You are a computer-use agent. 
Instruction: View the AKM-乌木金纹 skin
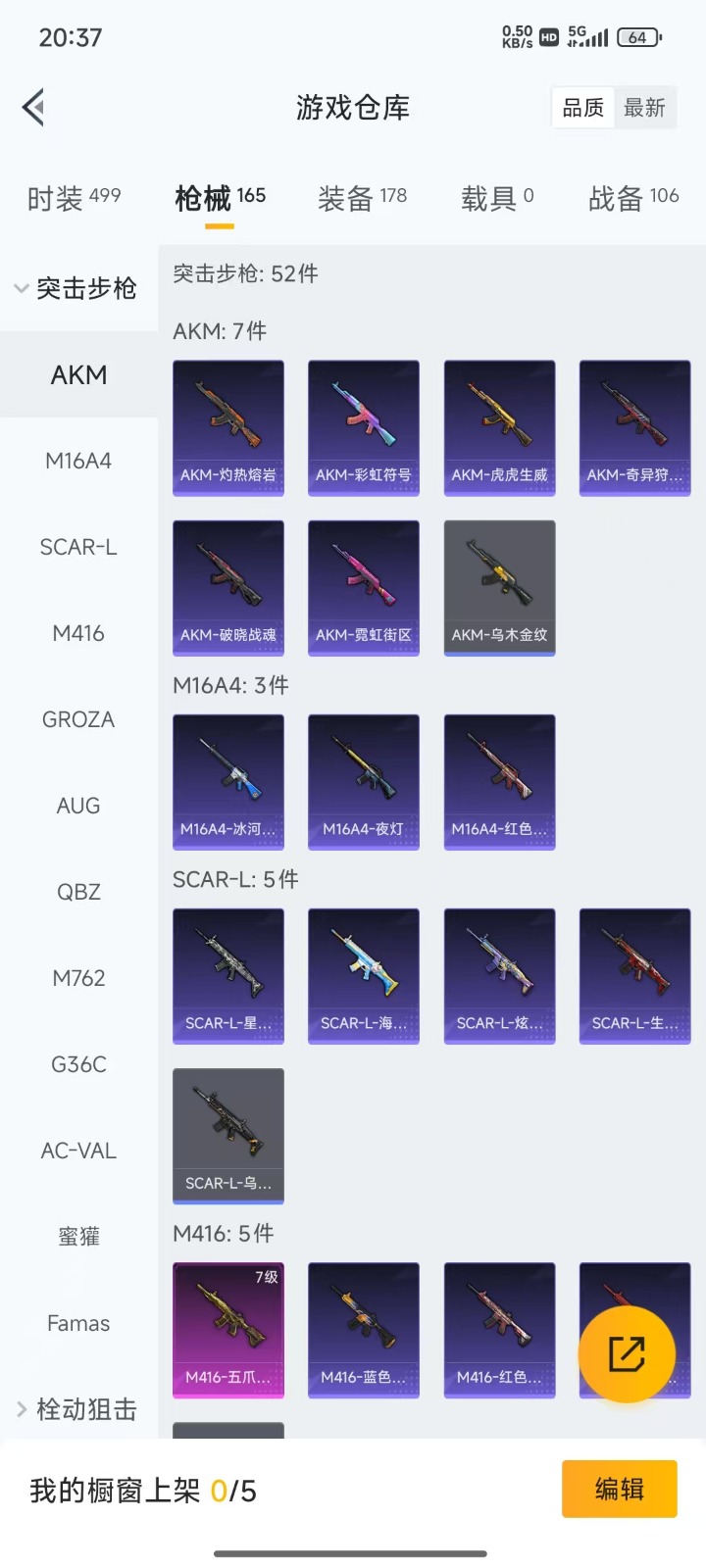(499, 588)
